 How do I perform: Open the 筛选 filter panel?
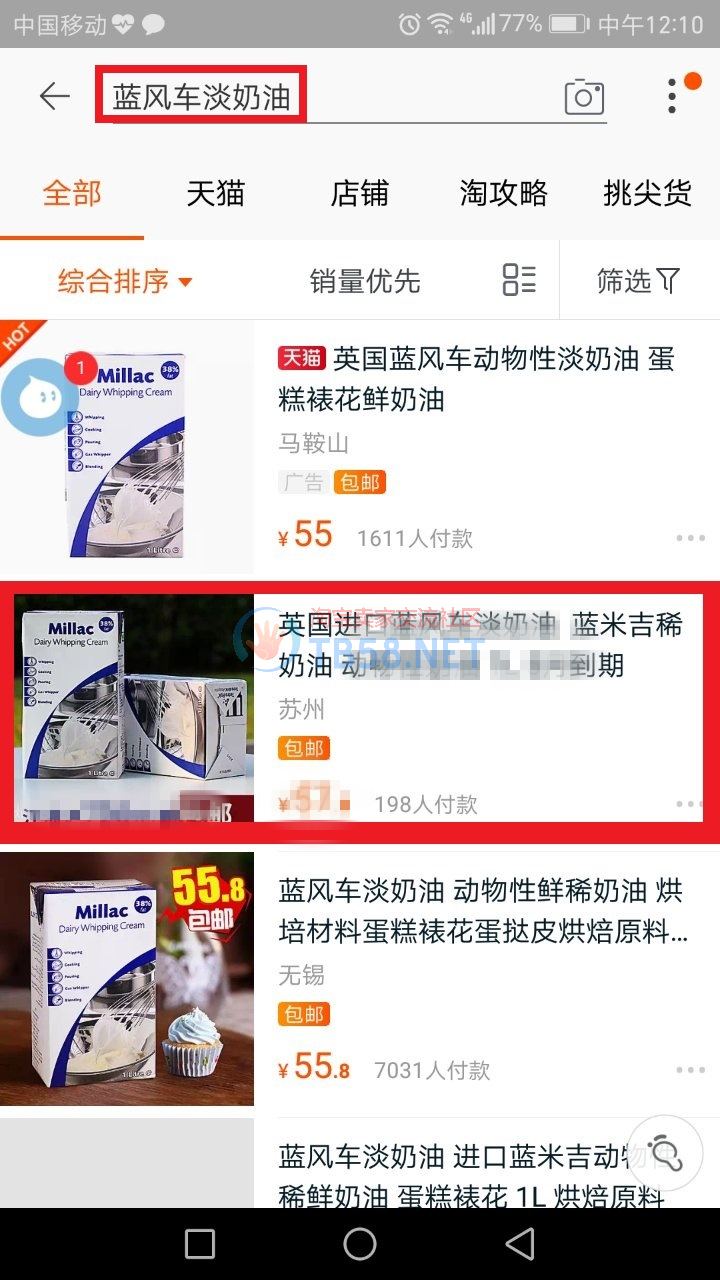[638, 281]
